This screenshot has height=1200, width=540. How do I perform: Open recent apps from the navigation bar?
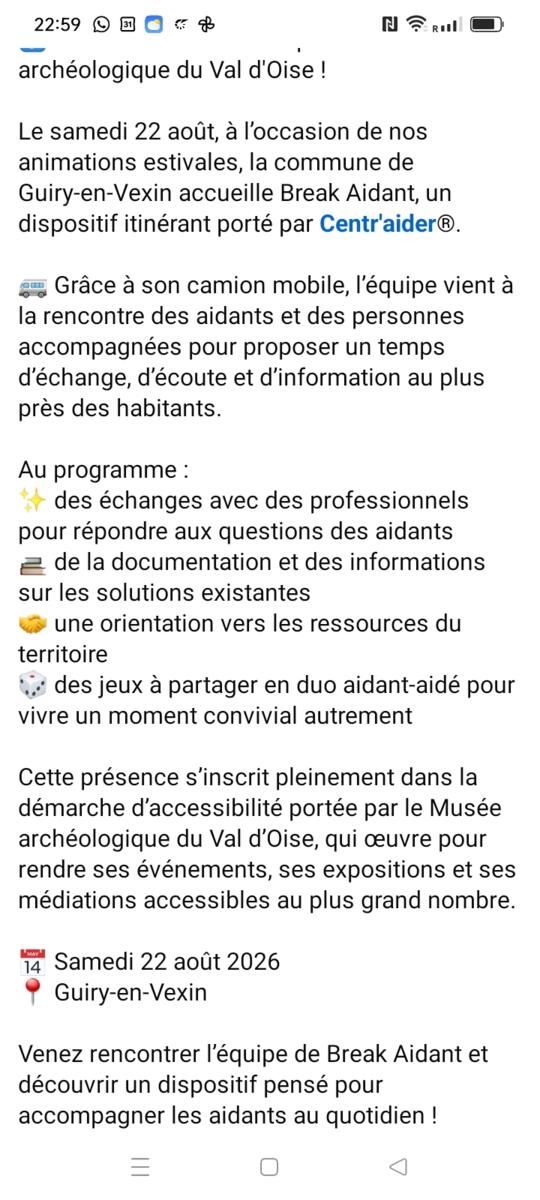coord(141,1166)
